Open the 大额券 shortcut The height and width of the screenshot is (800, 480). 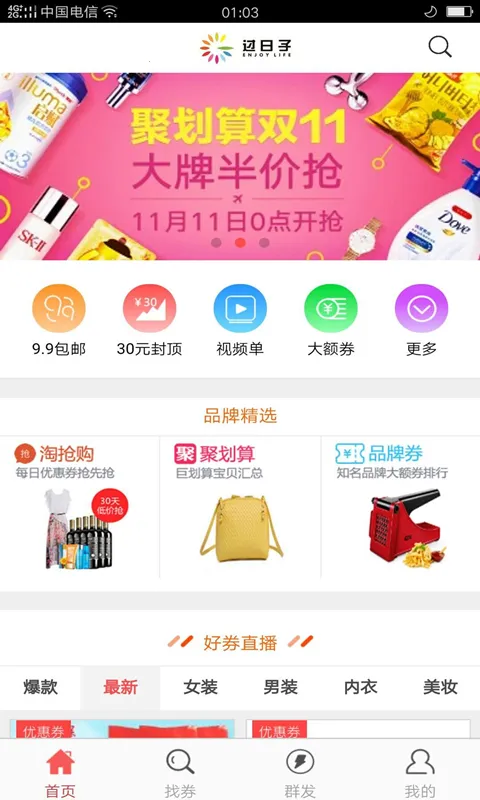coord(331,320)
